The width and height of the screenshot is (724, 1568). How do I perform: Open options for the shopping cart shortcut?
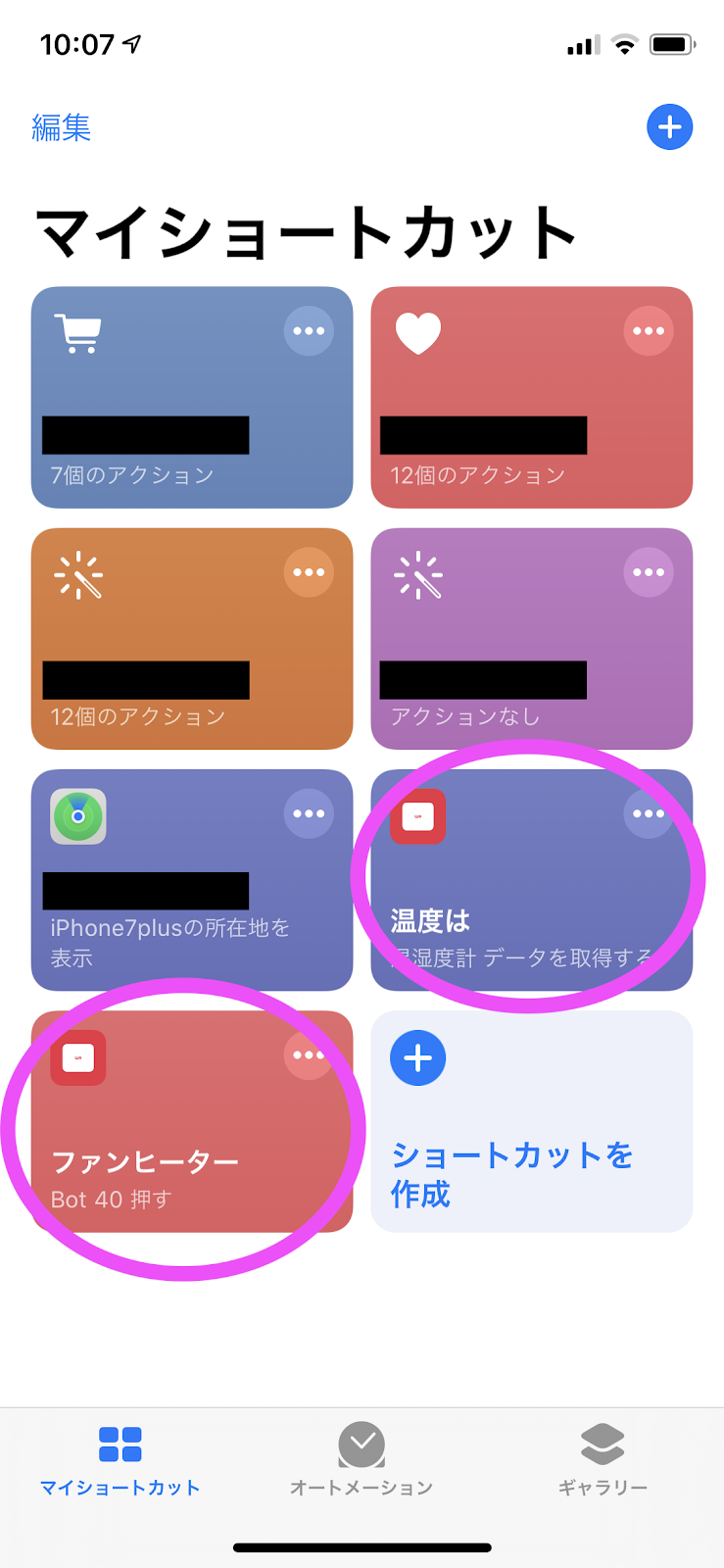(x=309, y=331)
